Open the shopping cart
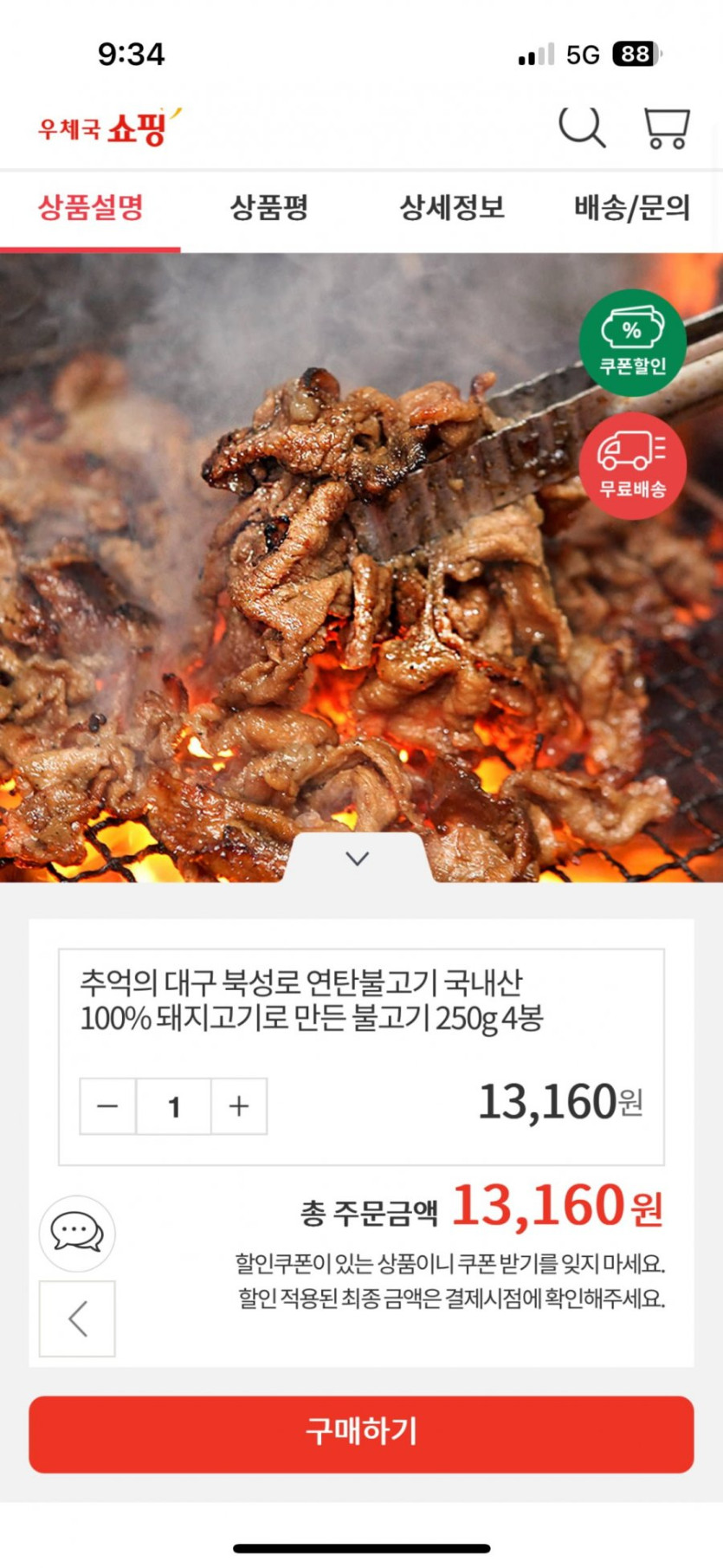723x1568 pixels. click(666, 128)
